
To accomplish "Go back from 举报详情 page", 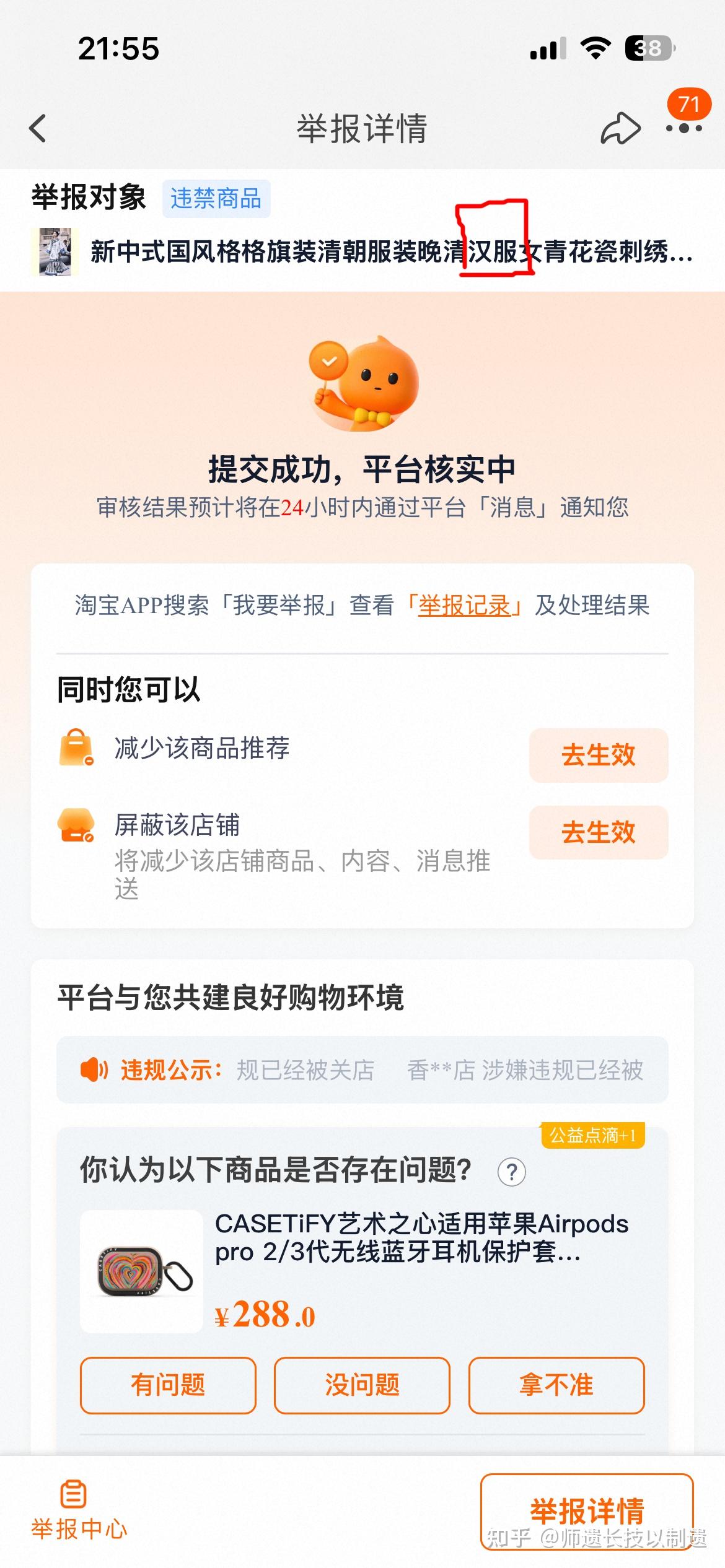I will click(38, 128).
